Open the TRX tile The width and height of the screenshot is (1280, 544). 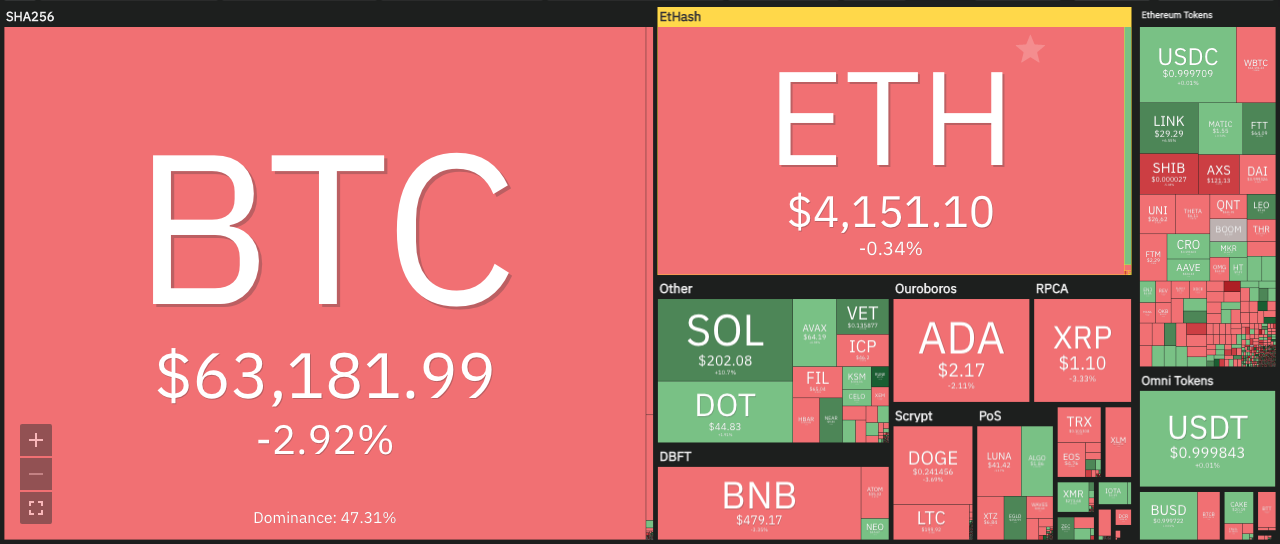point(1079,424)
